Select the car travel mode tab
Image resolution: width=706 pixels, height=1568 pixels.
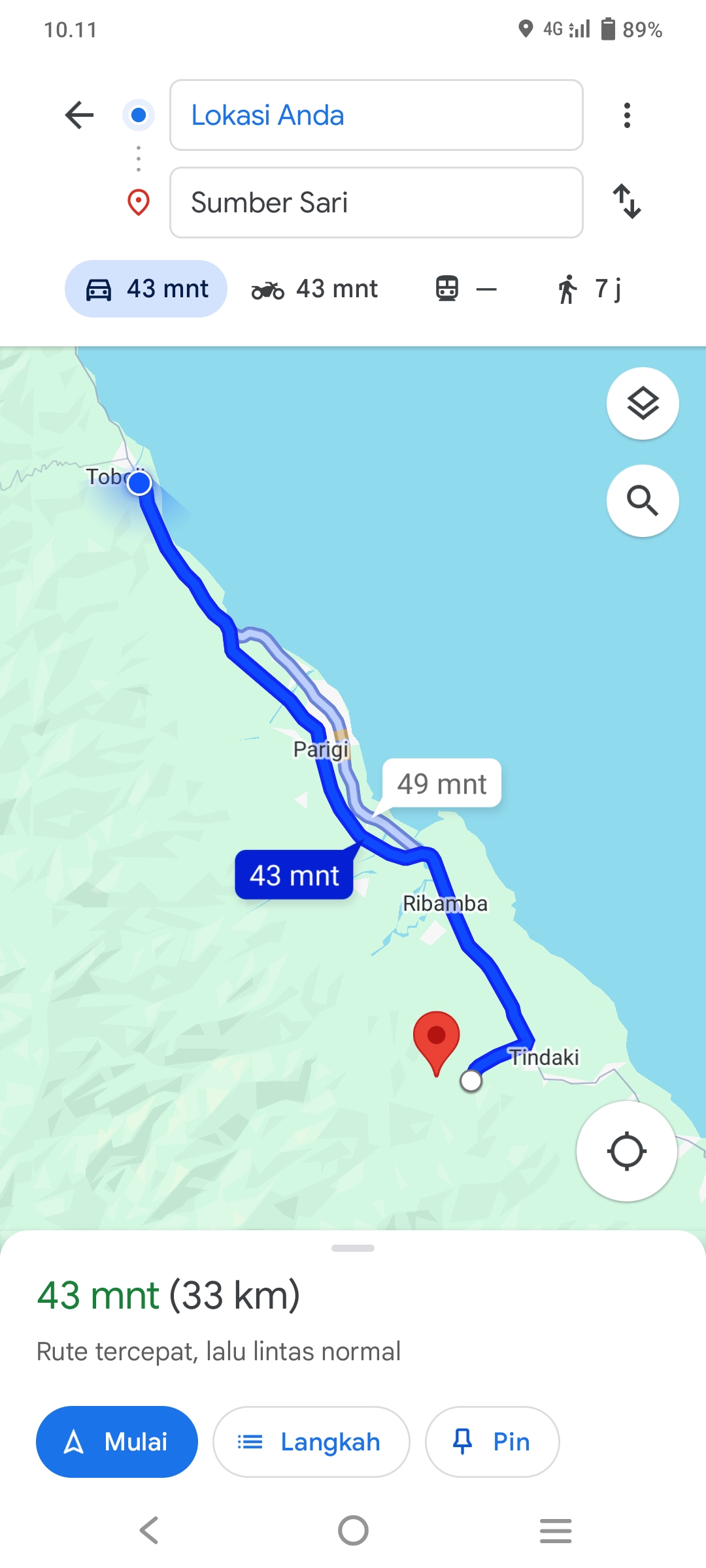click(146, 289)
